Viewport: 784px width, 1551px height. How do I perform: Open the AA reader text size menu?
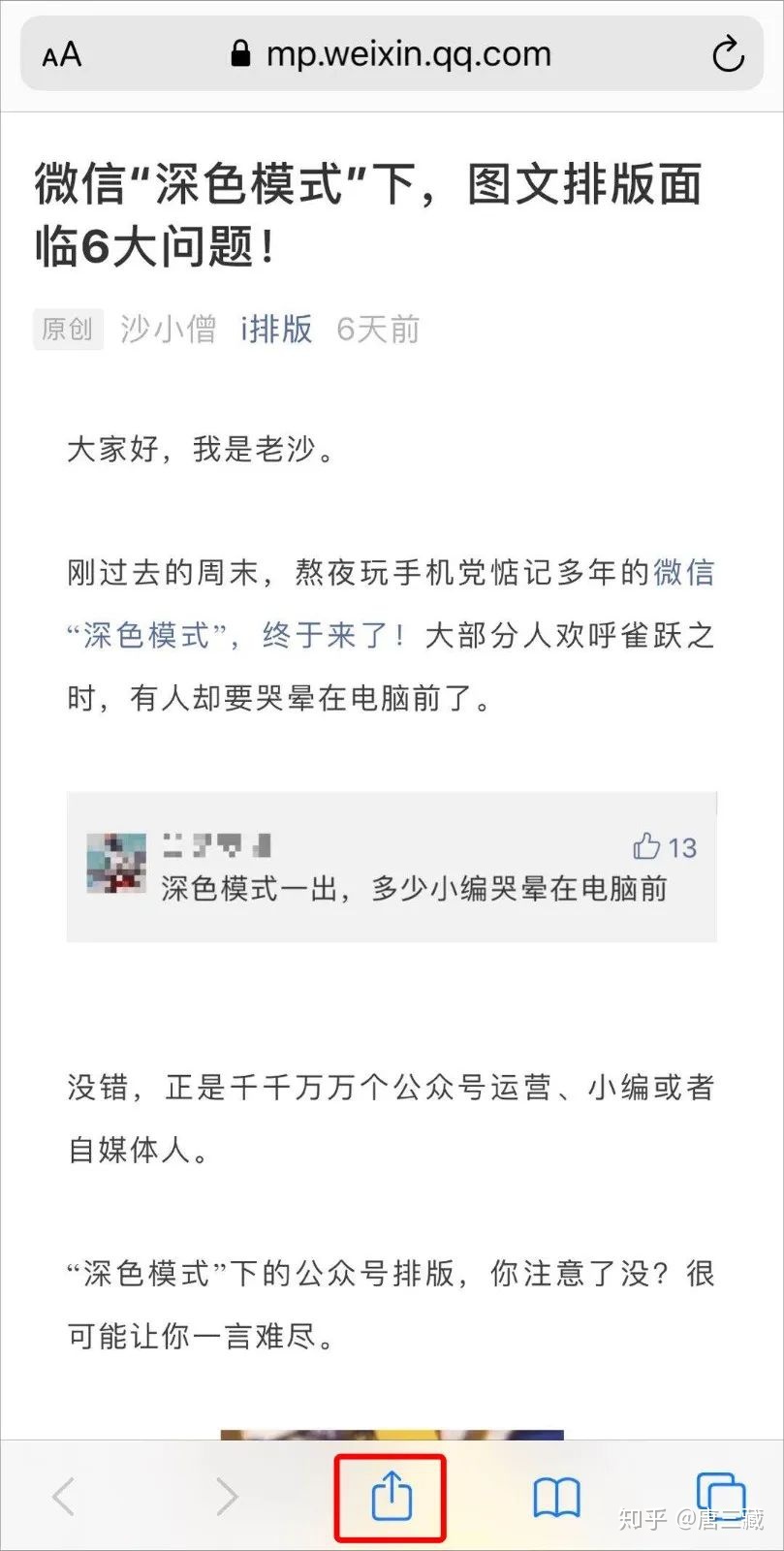point(62,55)
